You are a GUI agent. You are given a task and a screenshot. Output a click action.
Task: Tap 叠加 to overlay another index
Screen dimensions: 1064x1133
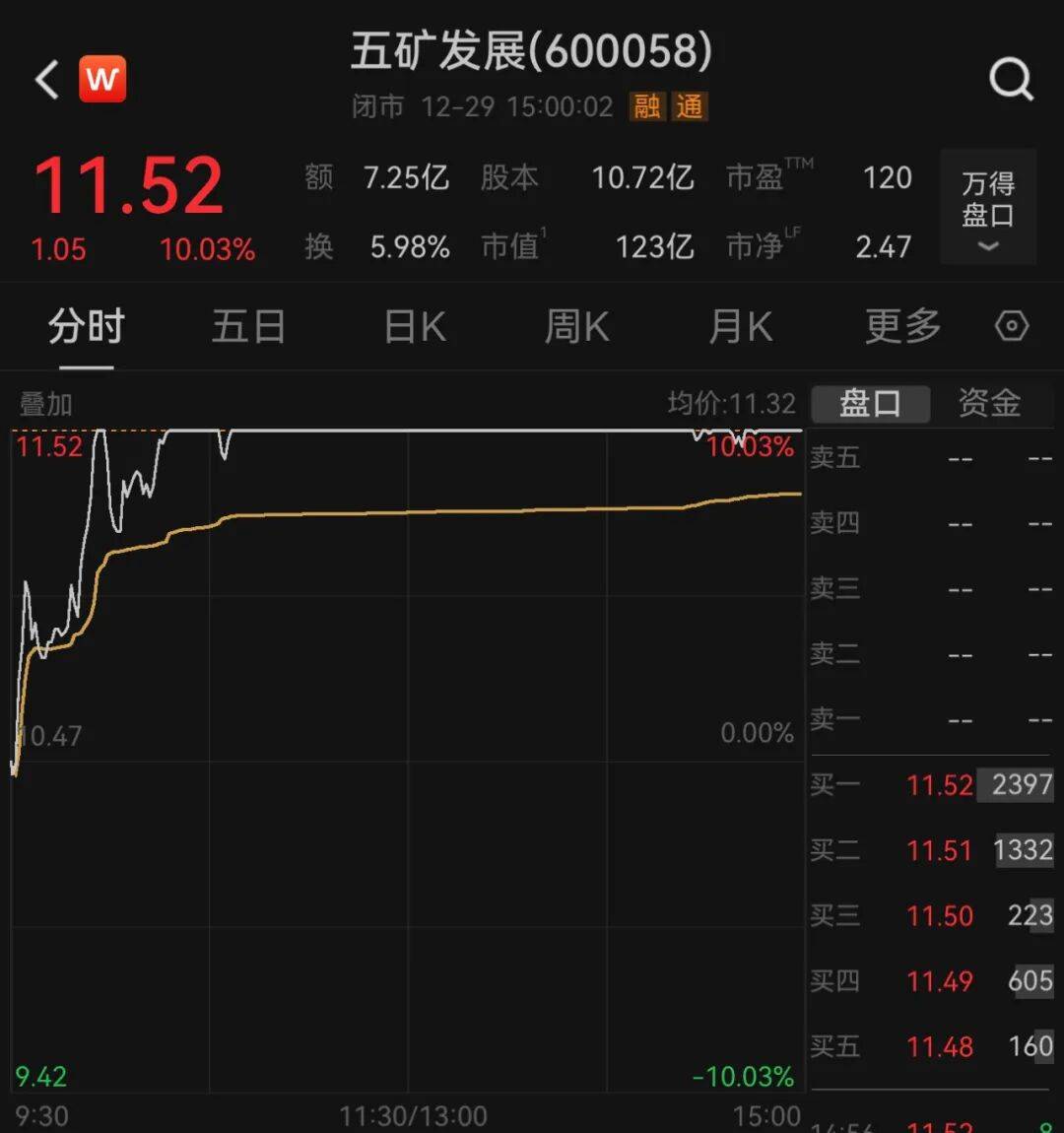[x=46, y=404]
